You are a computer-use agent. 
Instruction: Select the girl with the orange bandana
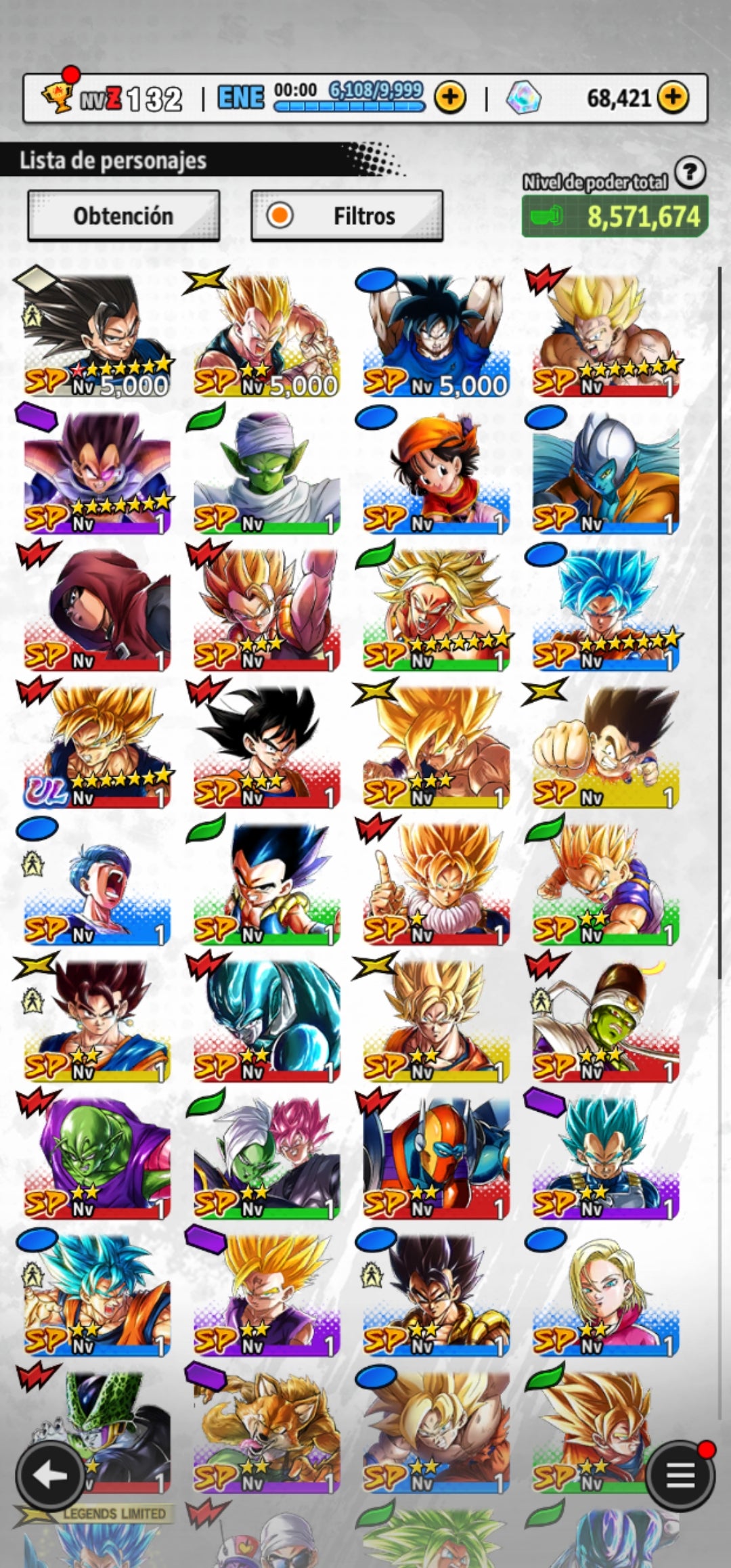pyautogui.click(x=436, y=473)
